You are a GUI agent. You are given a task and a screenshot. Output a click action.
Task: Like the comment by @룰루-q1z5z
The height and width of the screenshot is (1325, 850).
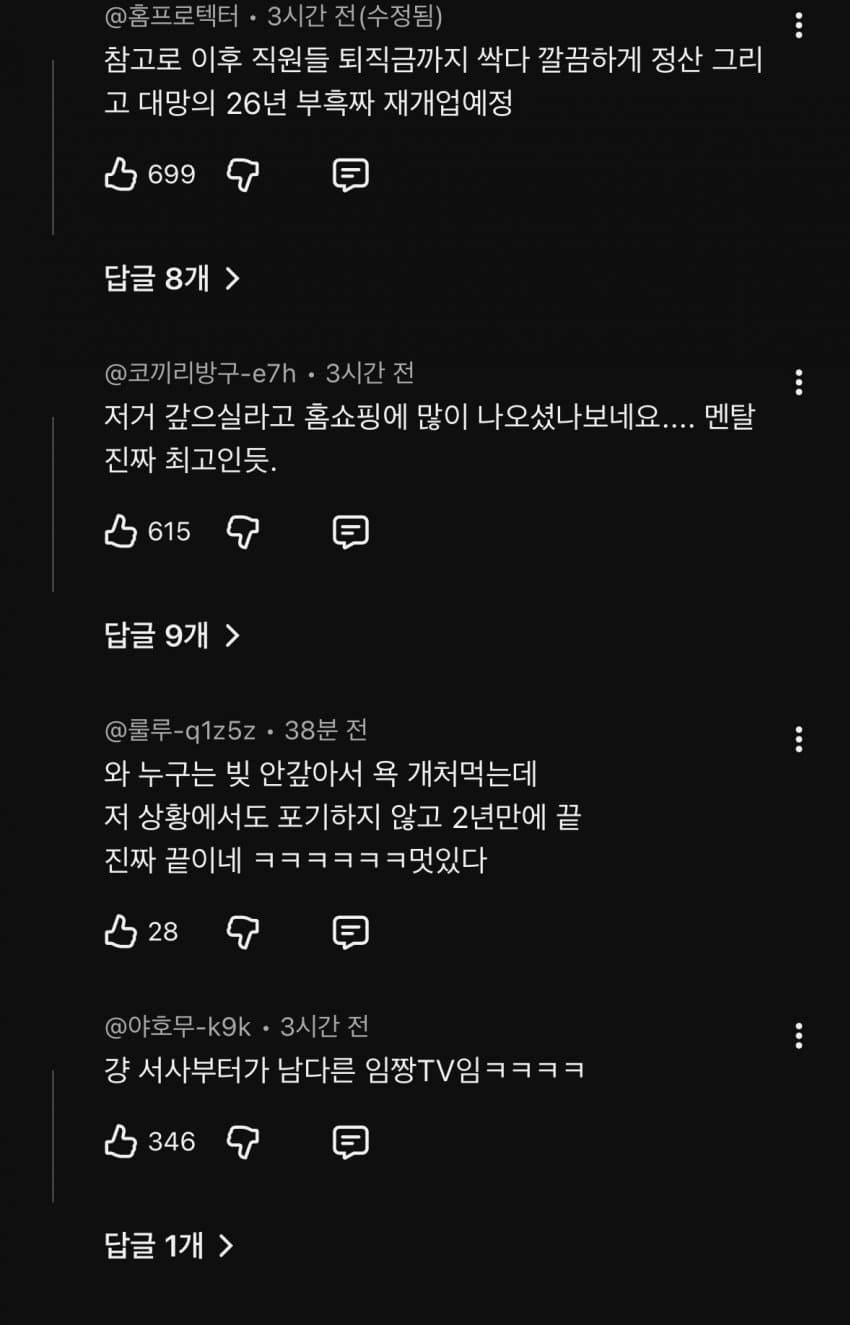coord(120,932)
